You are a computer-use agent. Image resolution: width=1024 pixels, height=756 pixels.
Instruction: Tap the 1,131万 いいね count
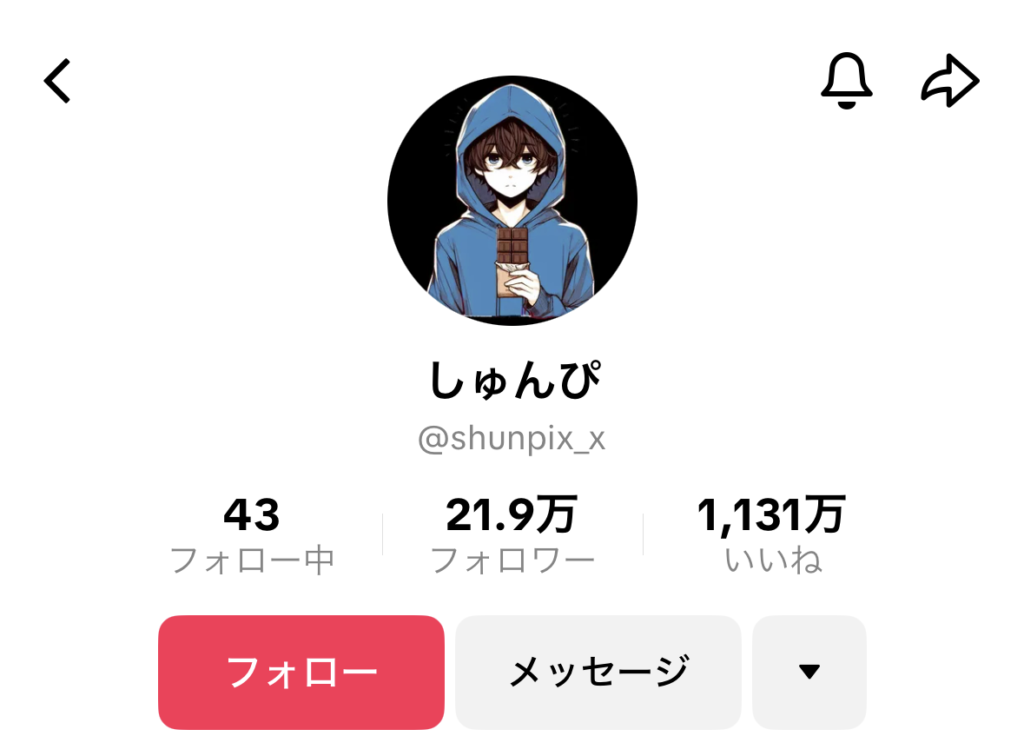pos(771,537)
